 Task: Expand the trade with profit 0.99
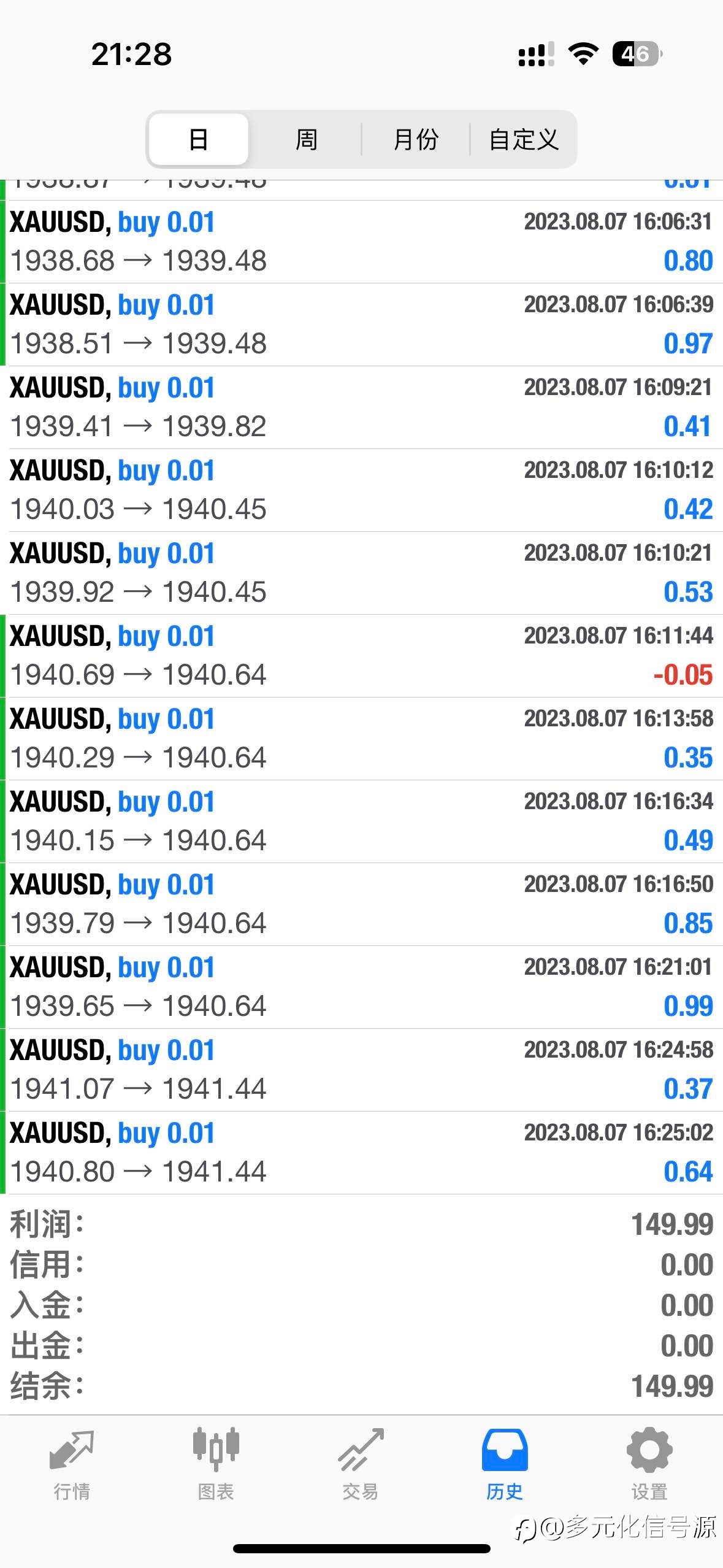pos(361,987)
